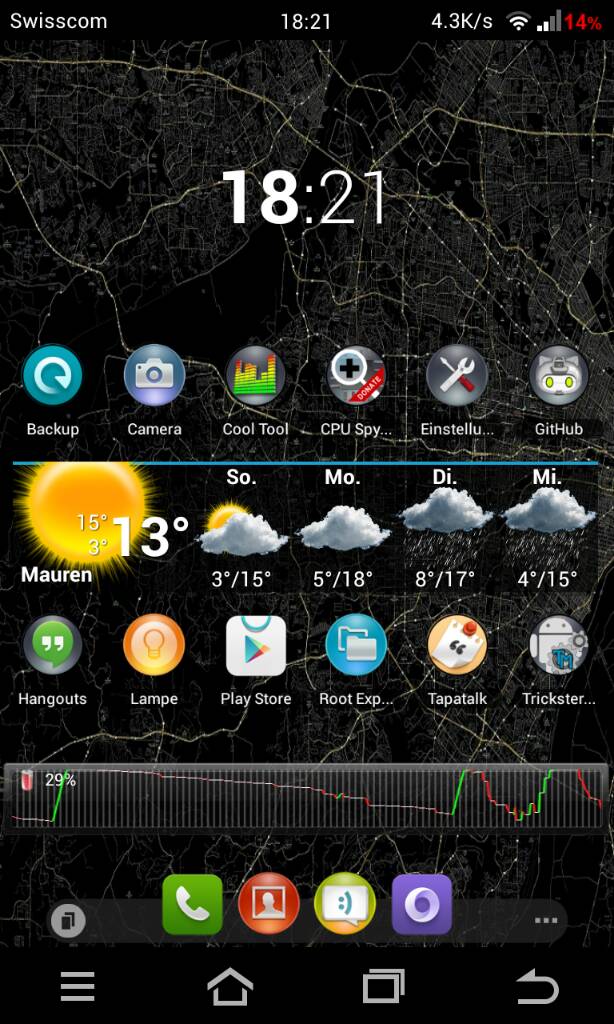Go to home via navigation bar

230,988
